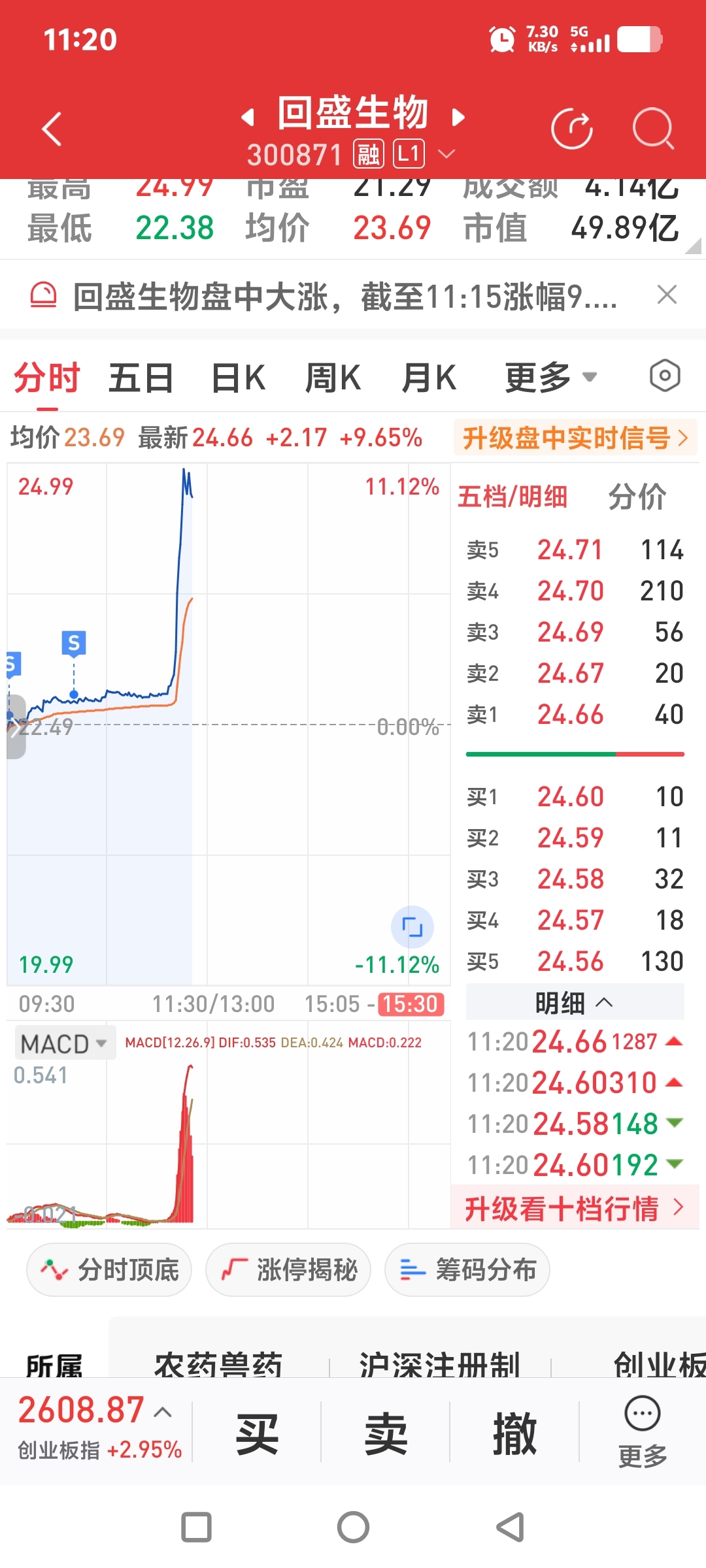
Task: Dismiss the 回盛生物盘中大涨 news banner
Action: [x=667, y=295]
